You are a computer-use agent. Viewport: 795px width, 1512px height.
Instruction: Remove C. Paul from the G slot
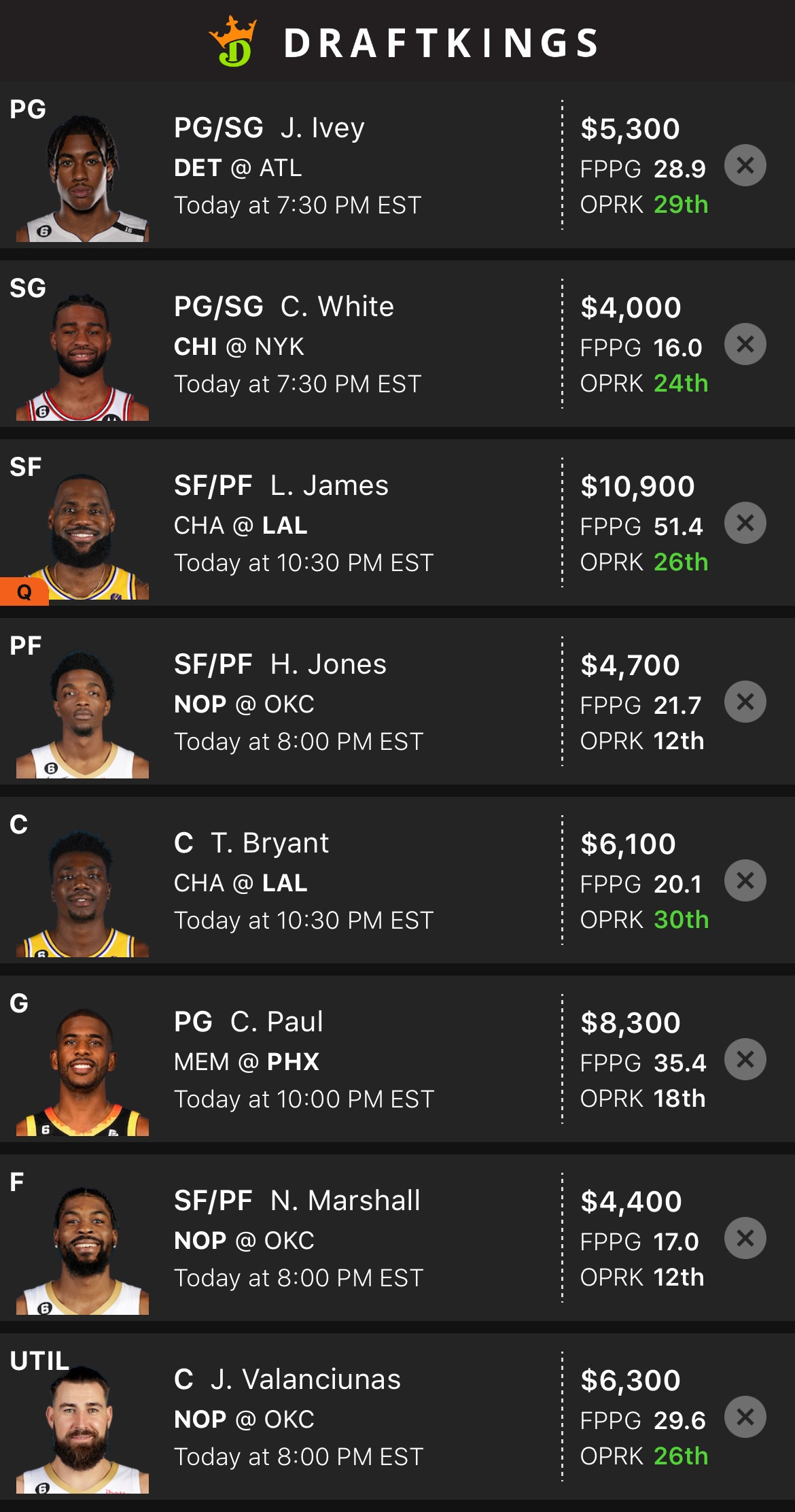[x=745, y=1059]
